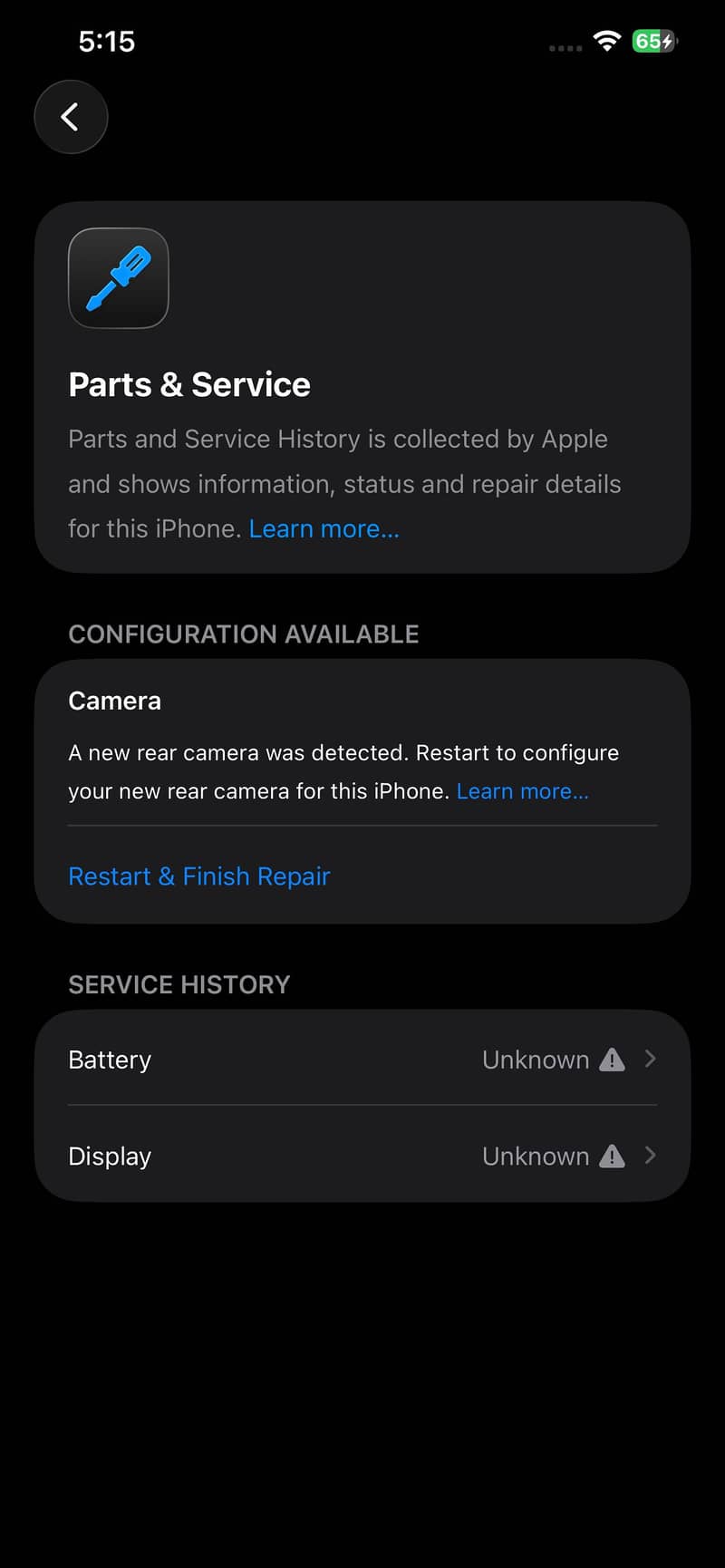This screenshot has height=1568, width=725.
Task: Tap the Unknown status beside Display
Action: (x=535, y=1156)
